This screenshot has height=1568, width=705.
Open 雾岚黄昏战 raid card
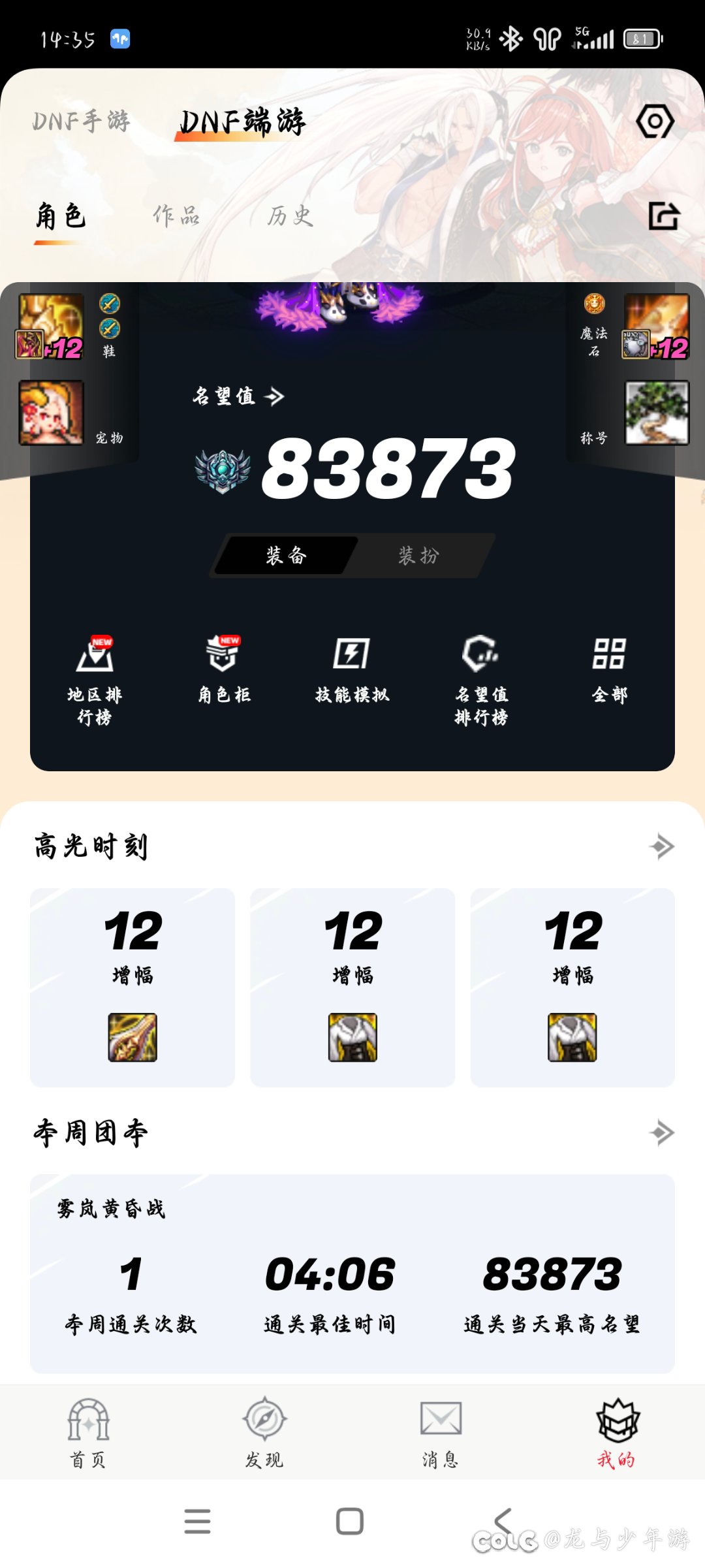[x=352, y=1273]
